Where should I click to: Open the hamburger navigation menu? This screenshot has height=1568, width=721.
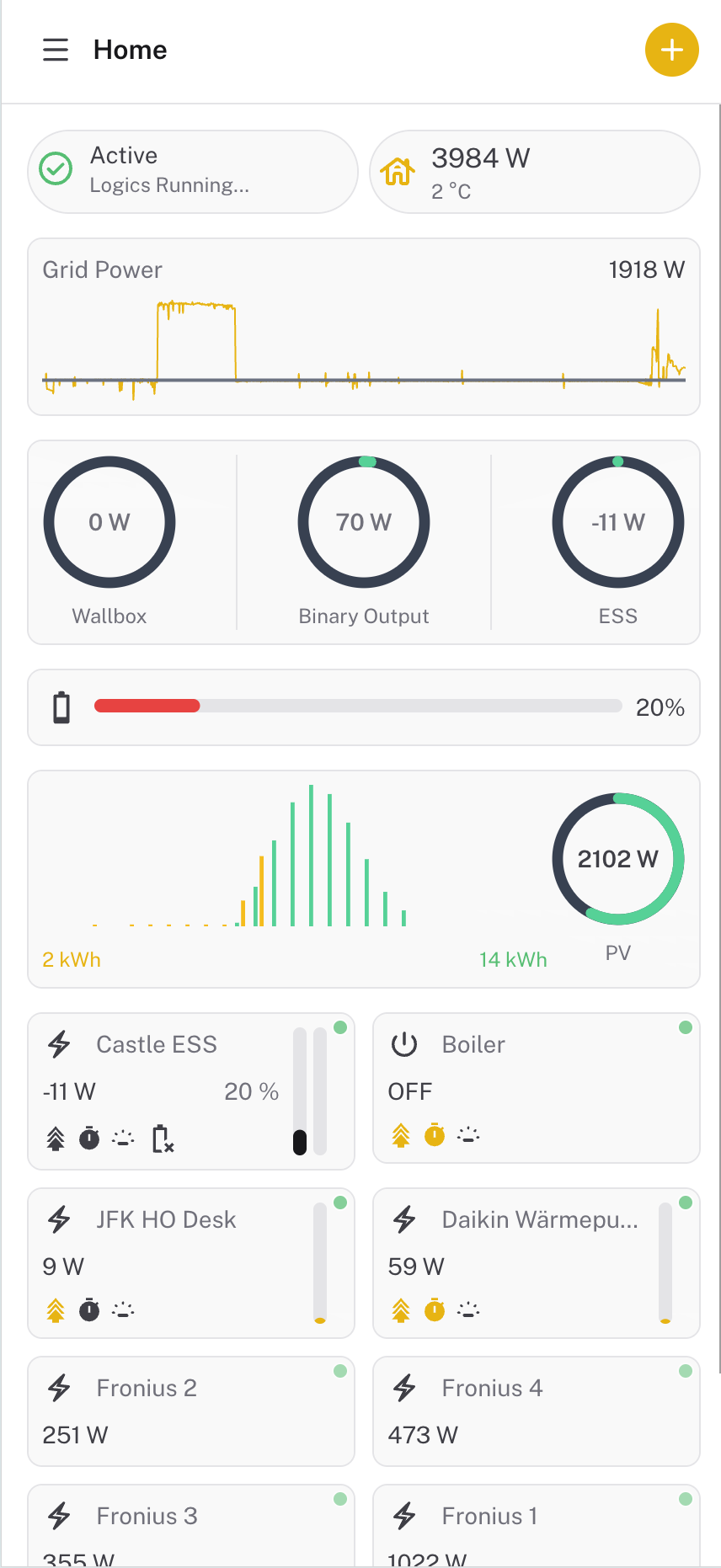tap(56, 50)
